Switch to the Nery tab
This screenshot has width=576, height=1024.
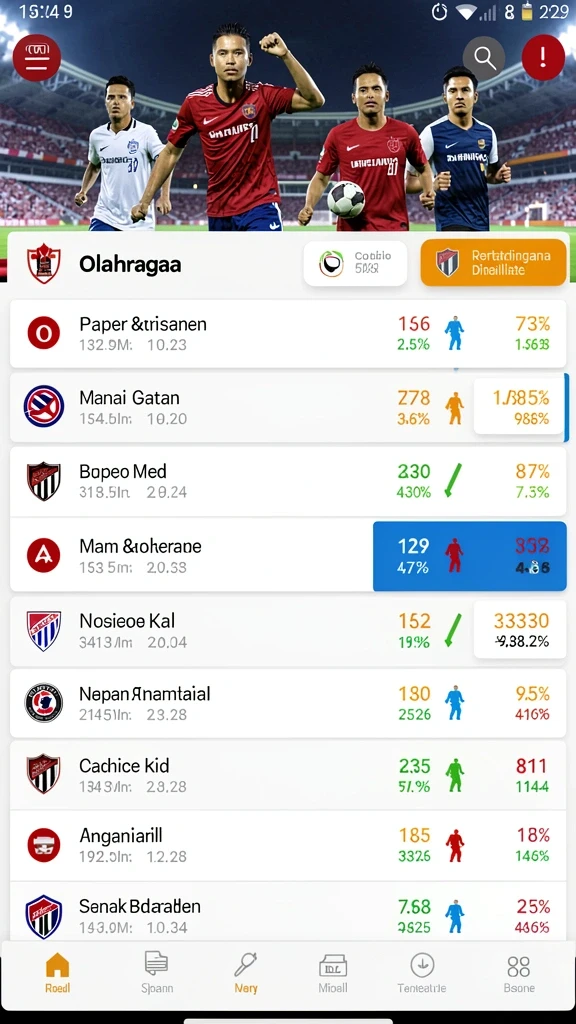click(x=246, y=972)
